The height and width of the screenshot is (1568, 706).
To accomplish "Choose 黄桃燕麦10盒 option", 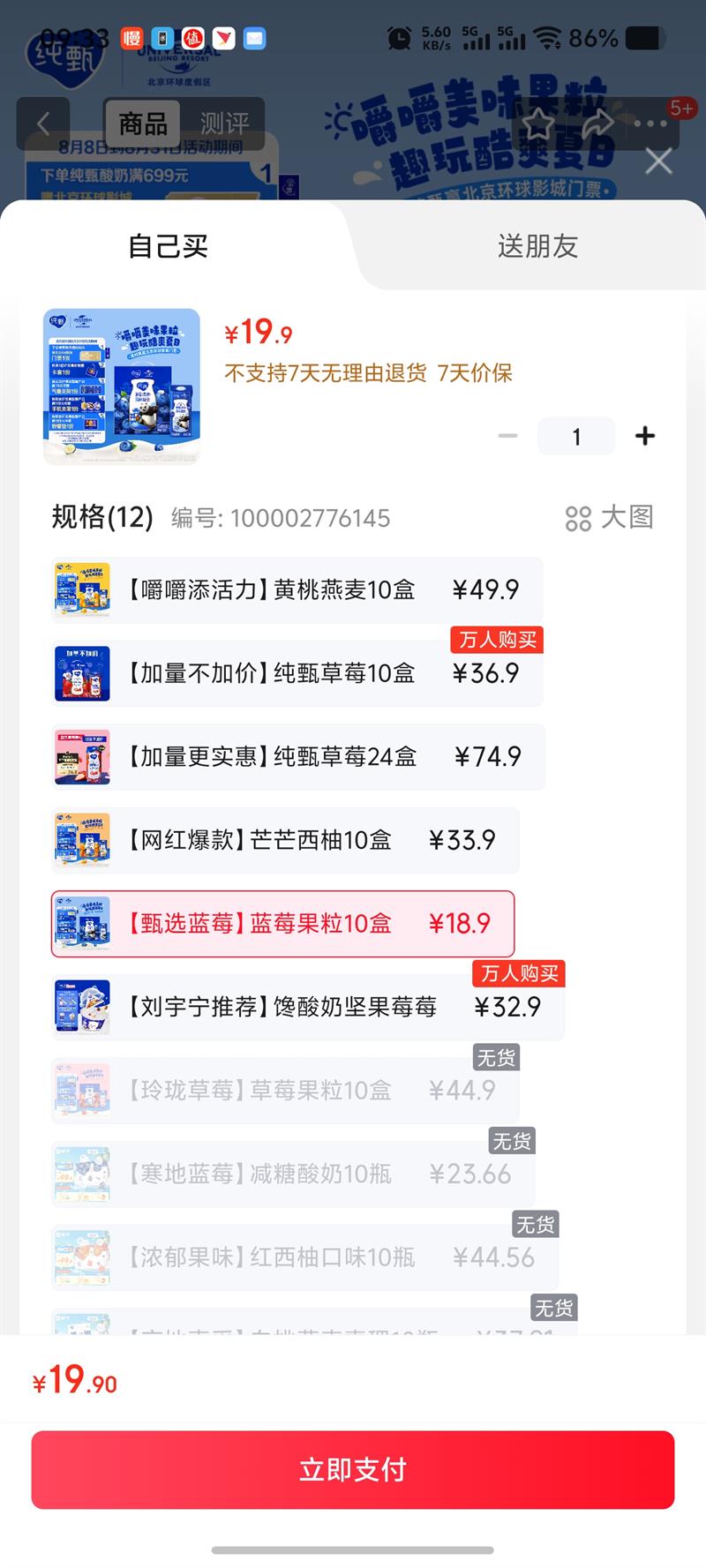I will pyautogui.click(x=297, y=589).
